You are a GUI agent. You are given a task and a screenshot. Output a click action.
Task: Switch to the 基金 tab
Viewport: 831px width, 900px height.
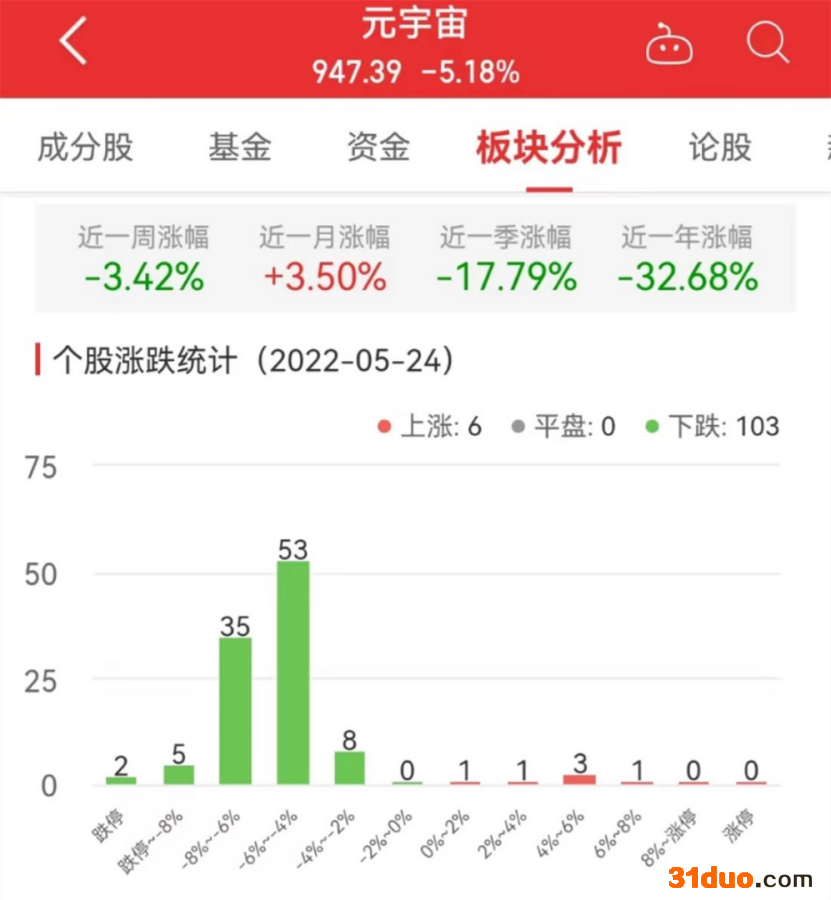[240, 148]
